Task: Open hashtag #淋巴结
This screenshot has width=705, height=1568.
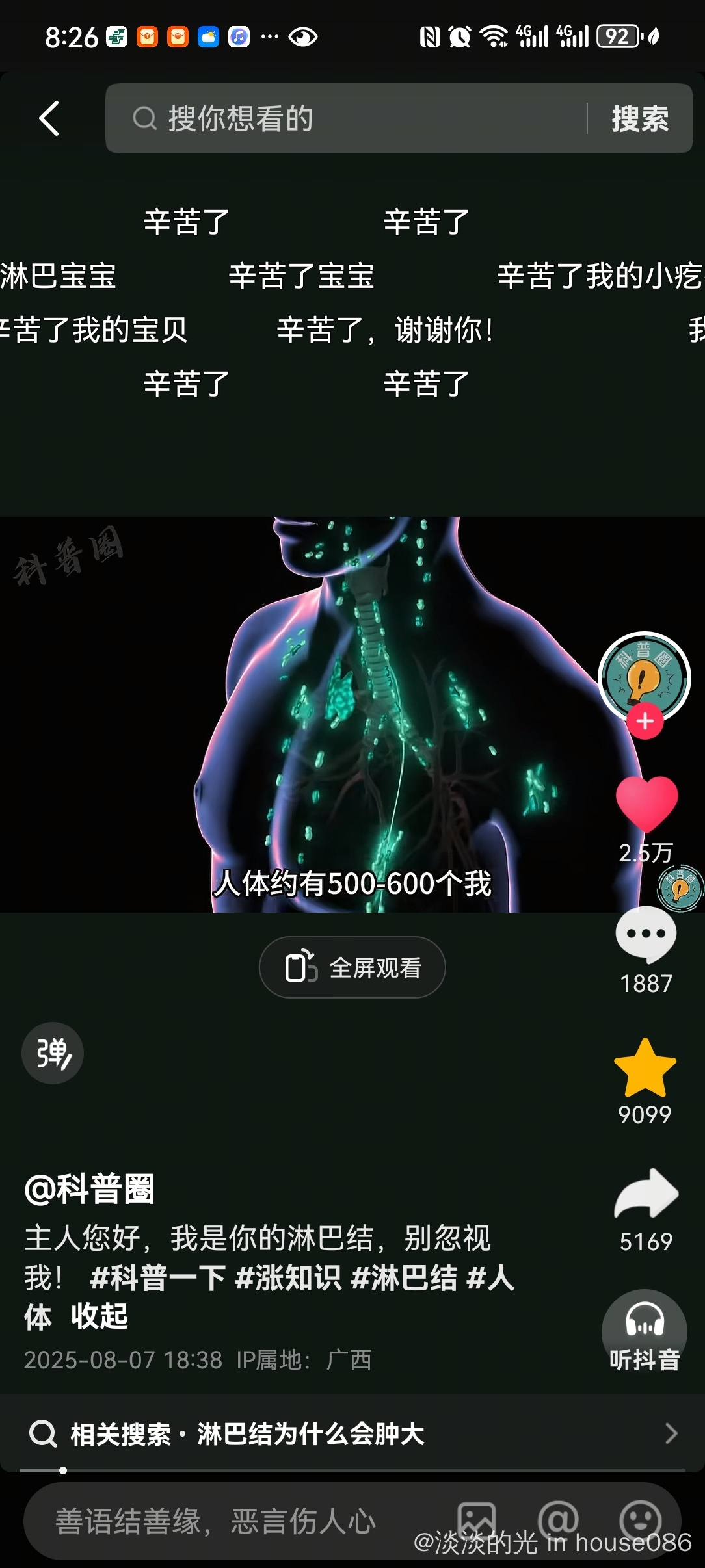Action: click(404, 1277)
